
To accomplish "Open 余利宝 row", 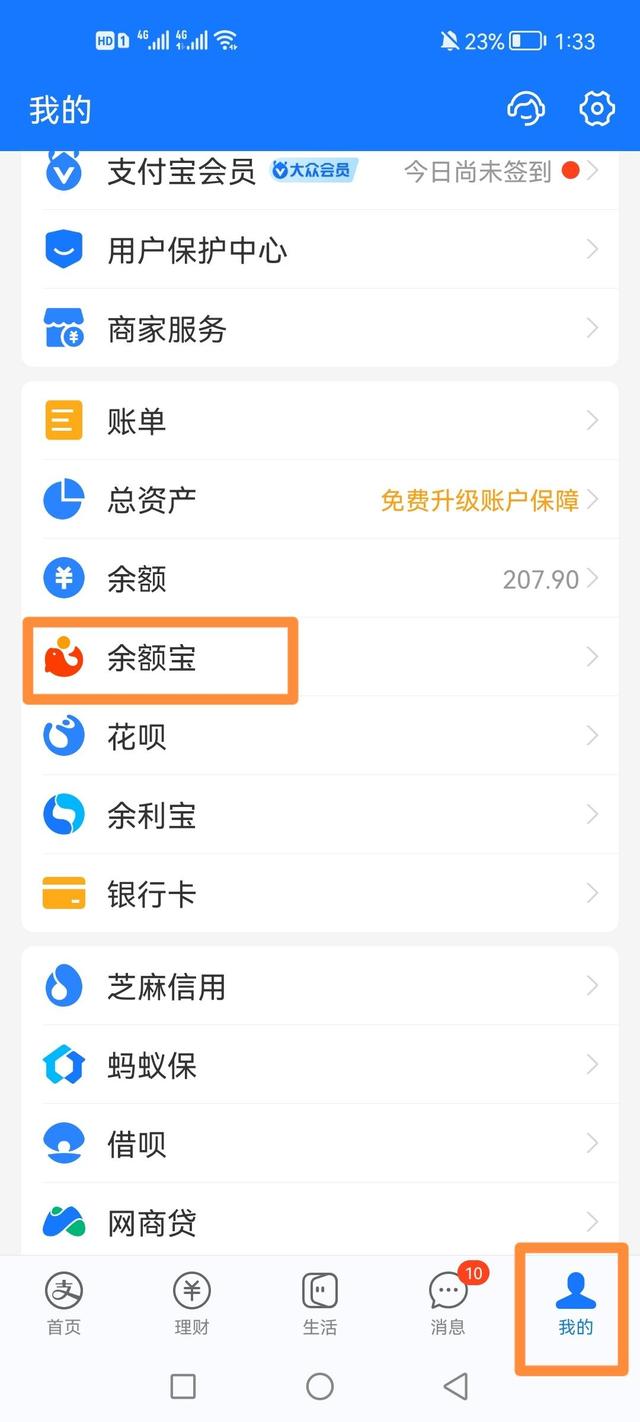I will point(320,815).
